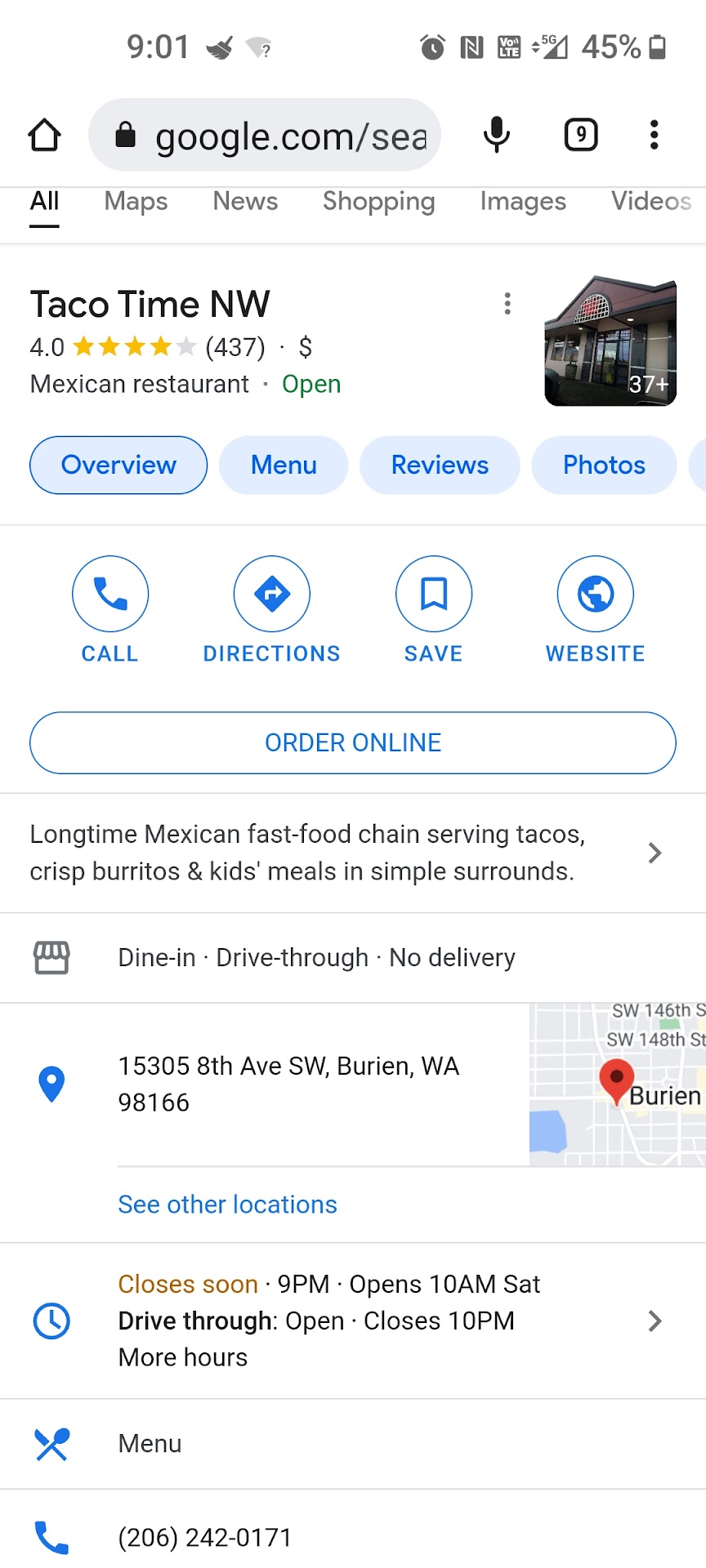Open the Photos chip
The image size is (706, 1568).
coord(604,465)
